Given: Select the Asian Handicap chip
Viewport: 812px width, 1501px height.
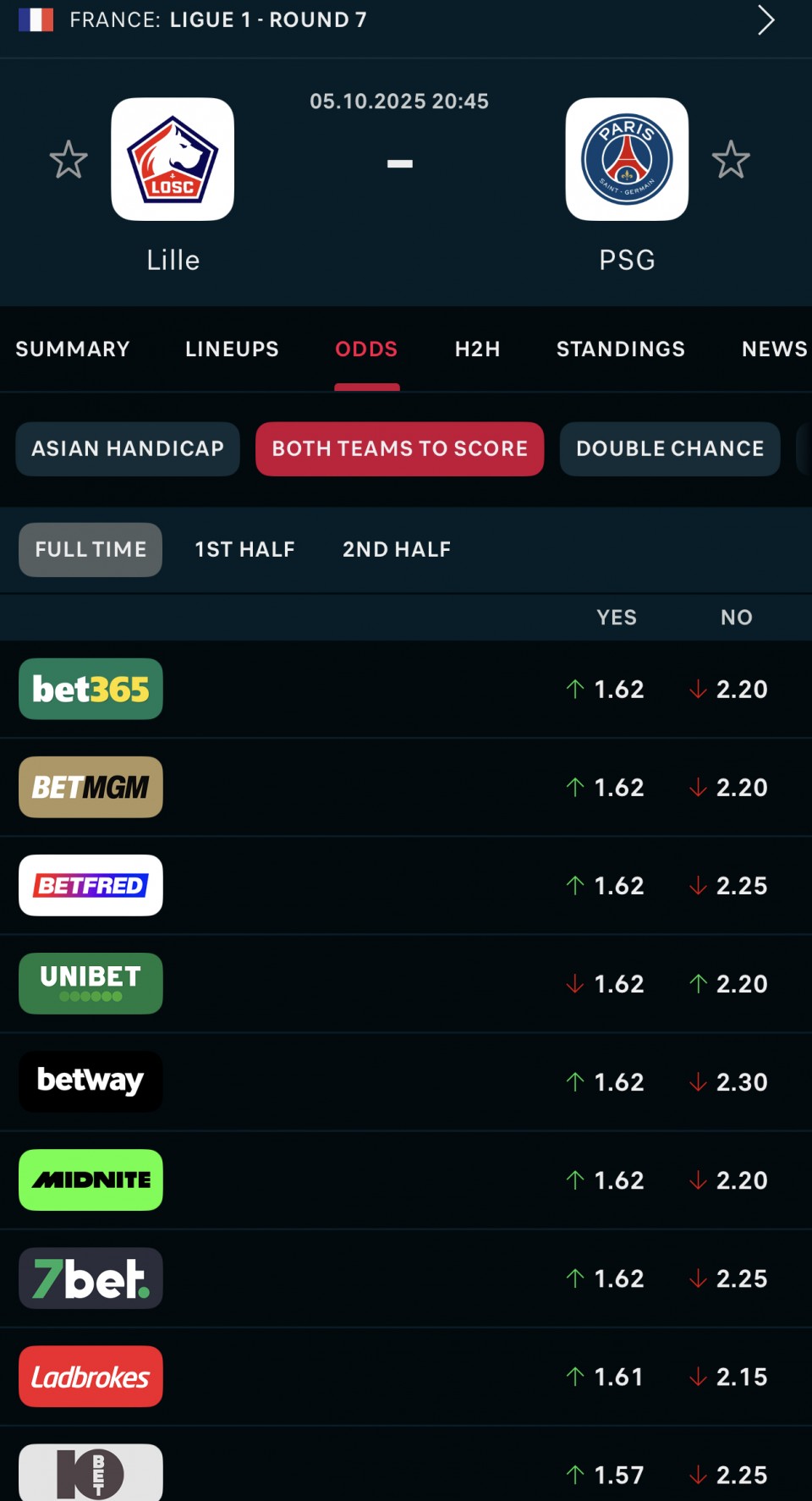Looking at the screenshot, I should click(x=128, y=448).
